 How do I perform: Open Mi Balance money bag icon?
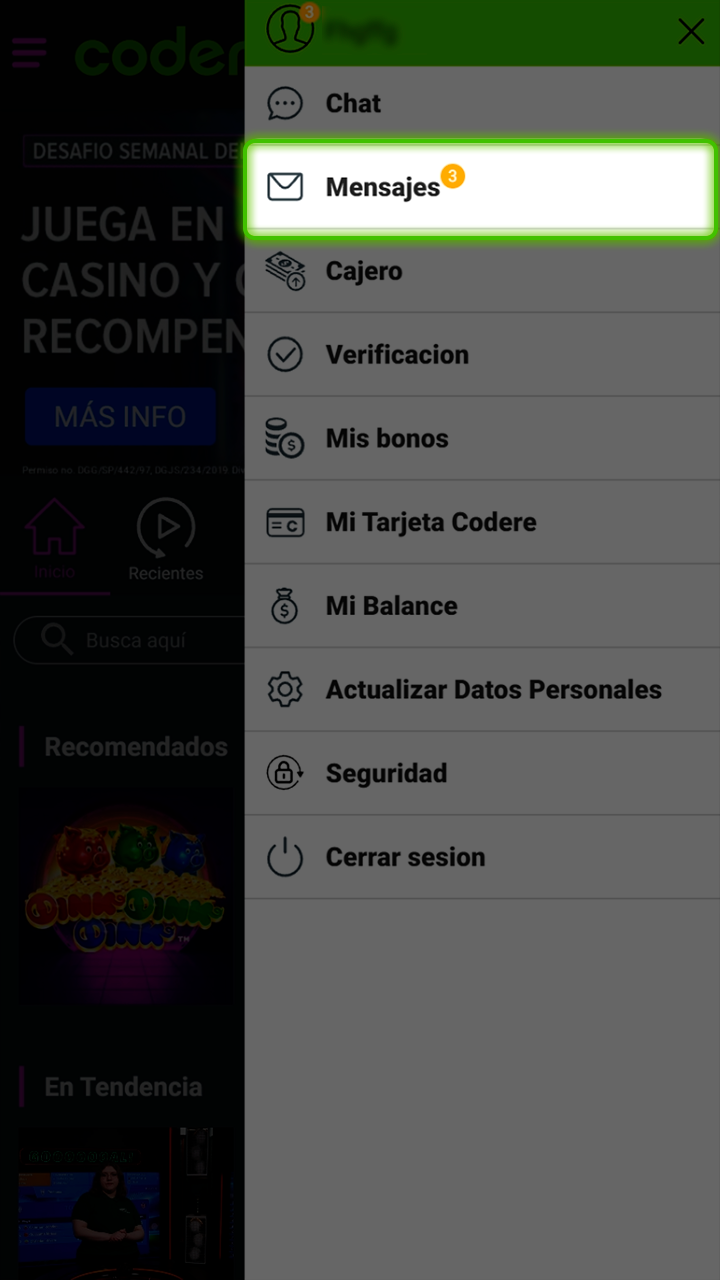[x=285, y=605]
